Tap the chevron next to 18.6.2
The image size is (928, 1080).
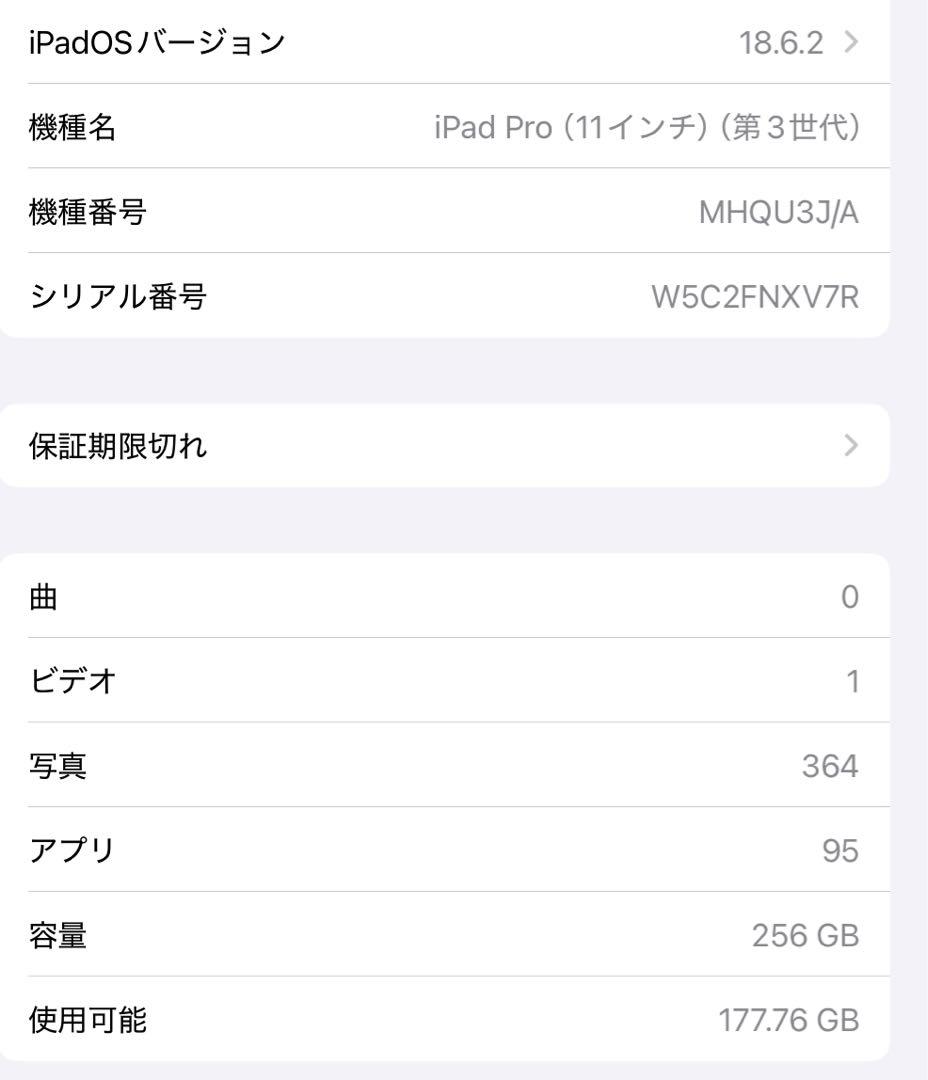click(x=852, y=42)
